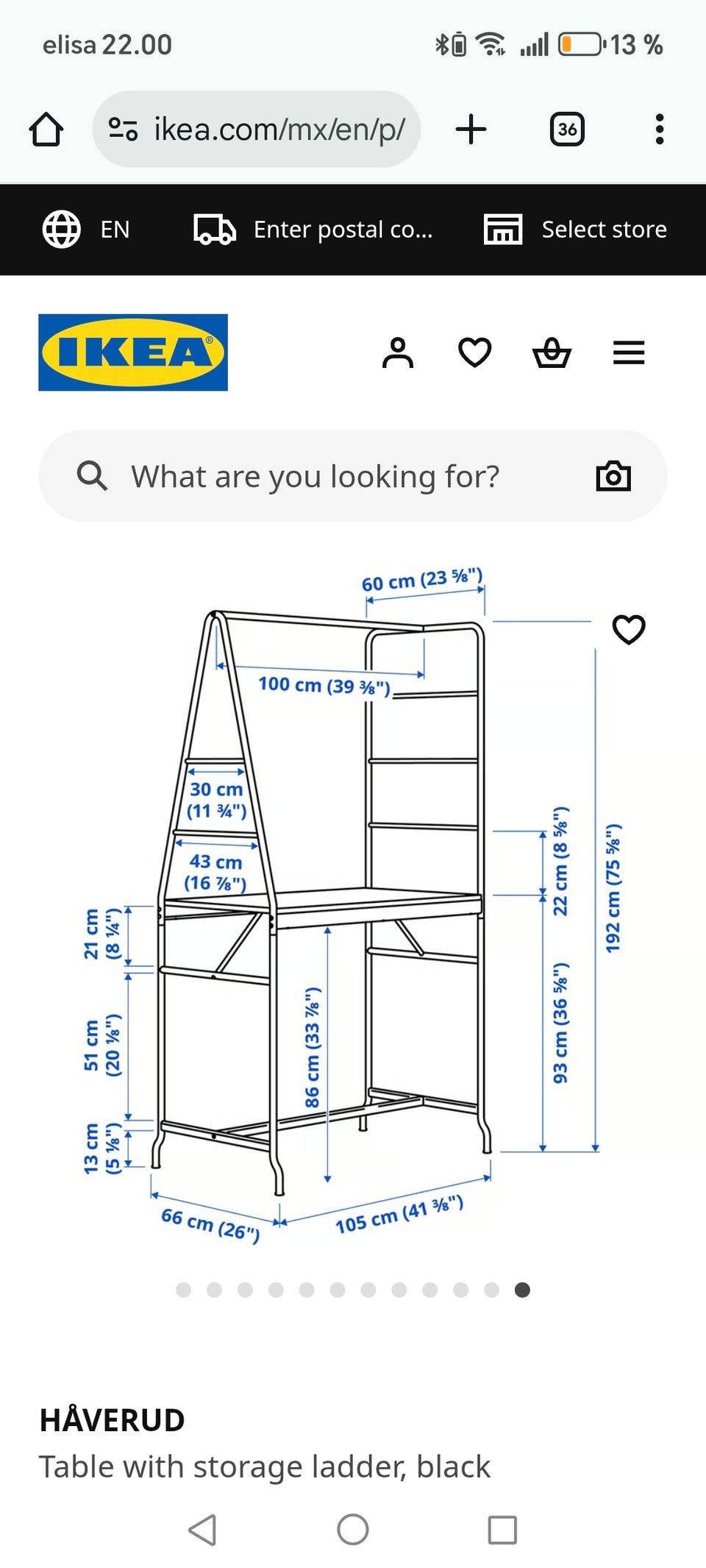Viewport: 706px width, 1568px height.
Task: Search by photo with the camera icon
Action: point(613,476)
